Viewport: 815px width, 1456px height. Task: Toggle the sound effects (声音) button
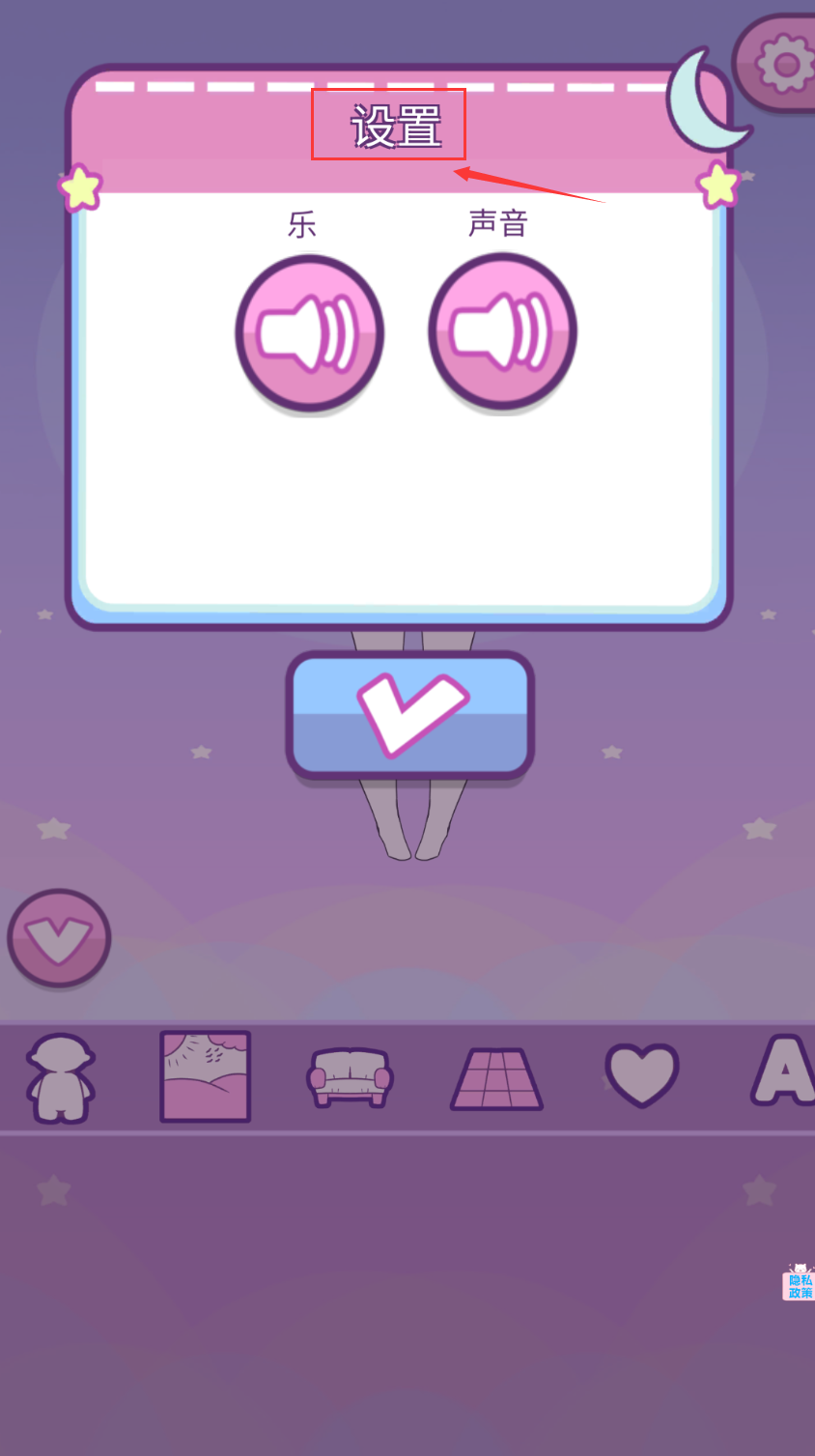coord(502,332)
